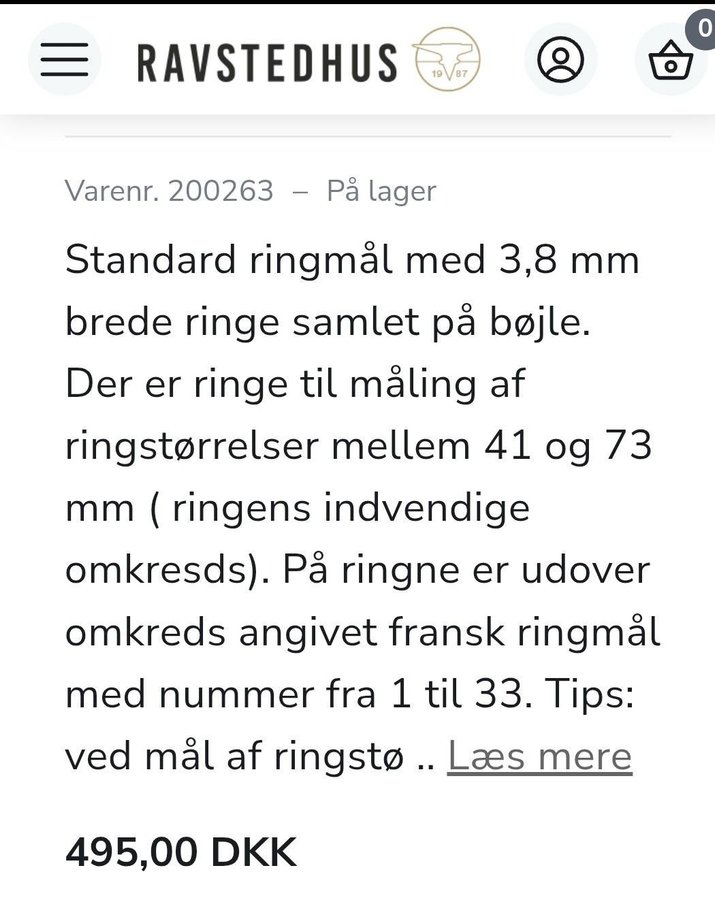Open the user account profile
This screenshot has height=900, width=715.
point(560,60)
